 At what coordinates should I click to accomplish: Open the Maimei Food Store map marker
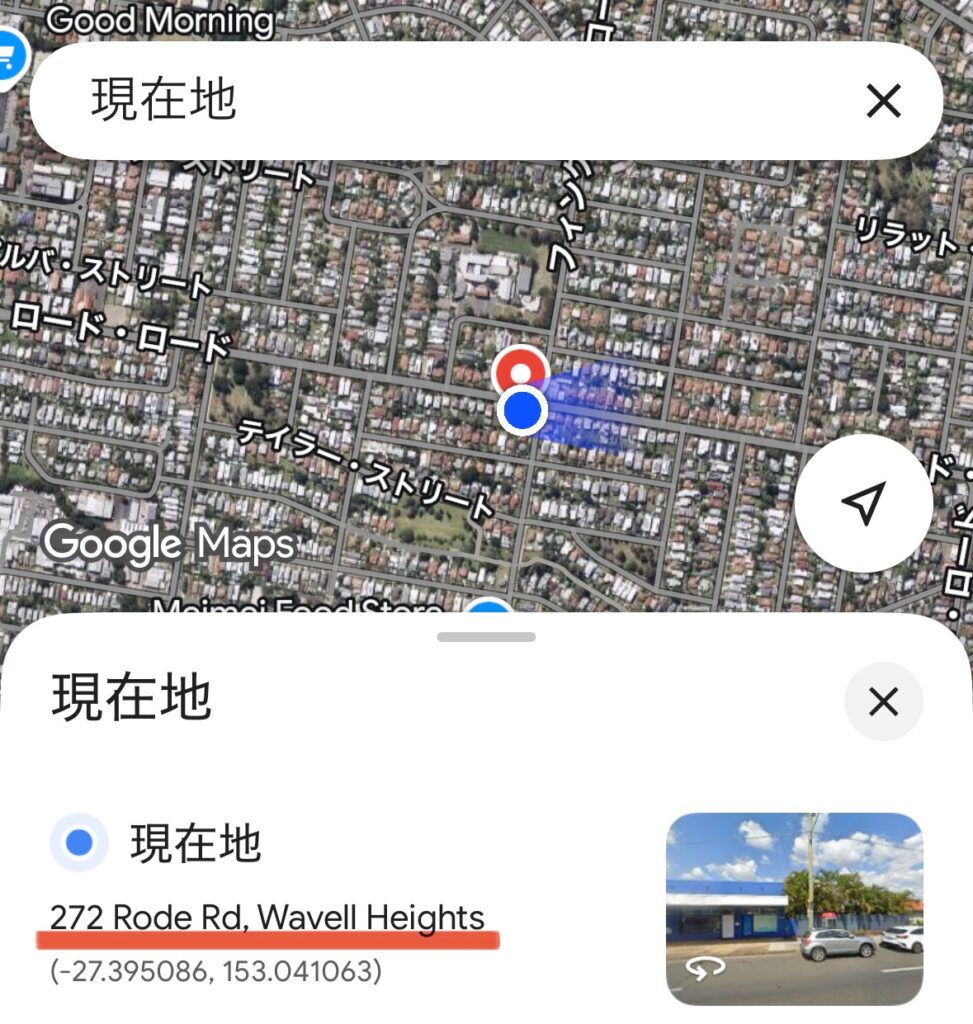489,612
